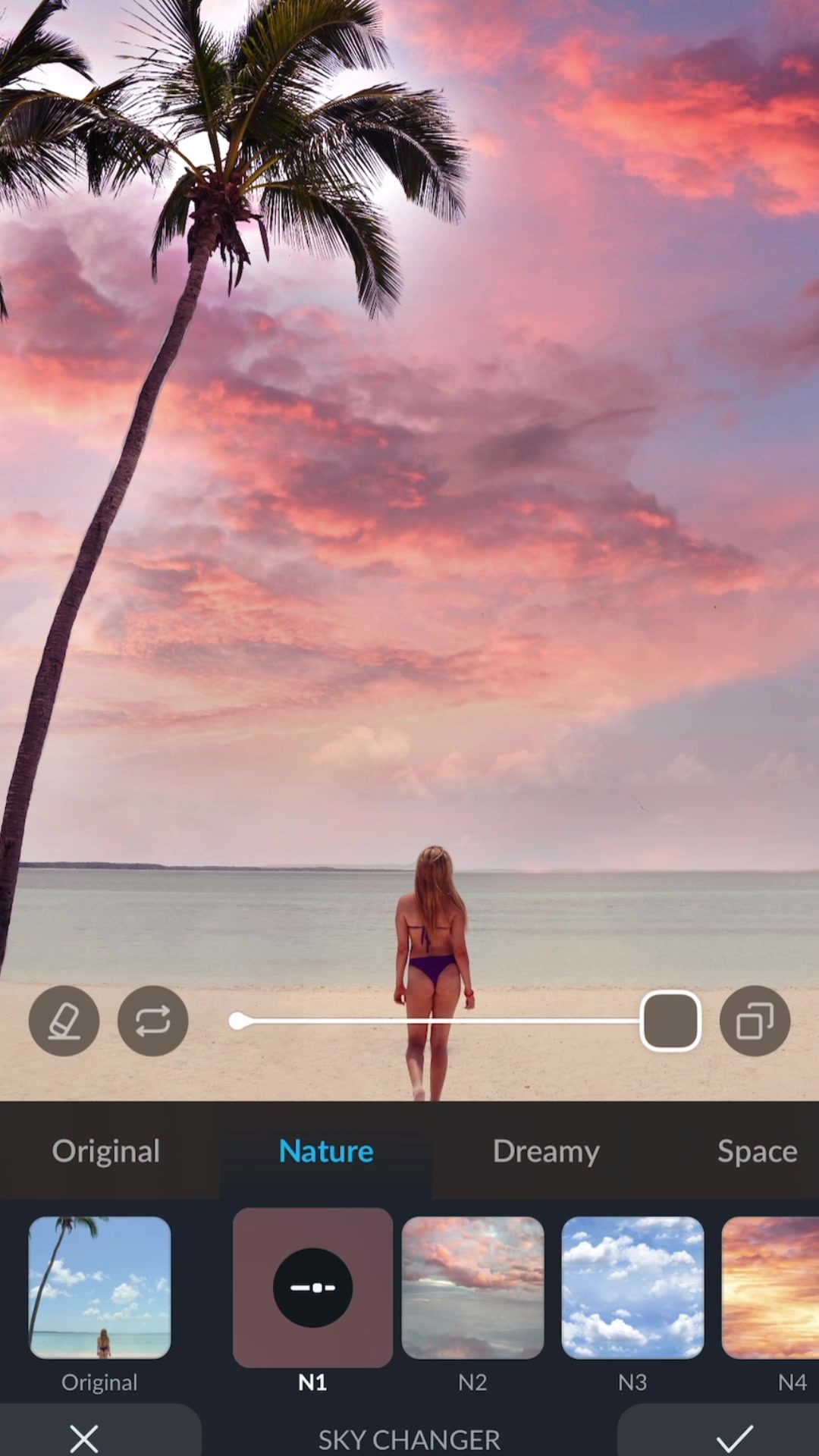The image size is (819, 1456).
Task: Cancel Sky Changer with the X
Action: 84,1438
